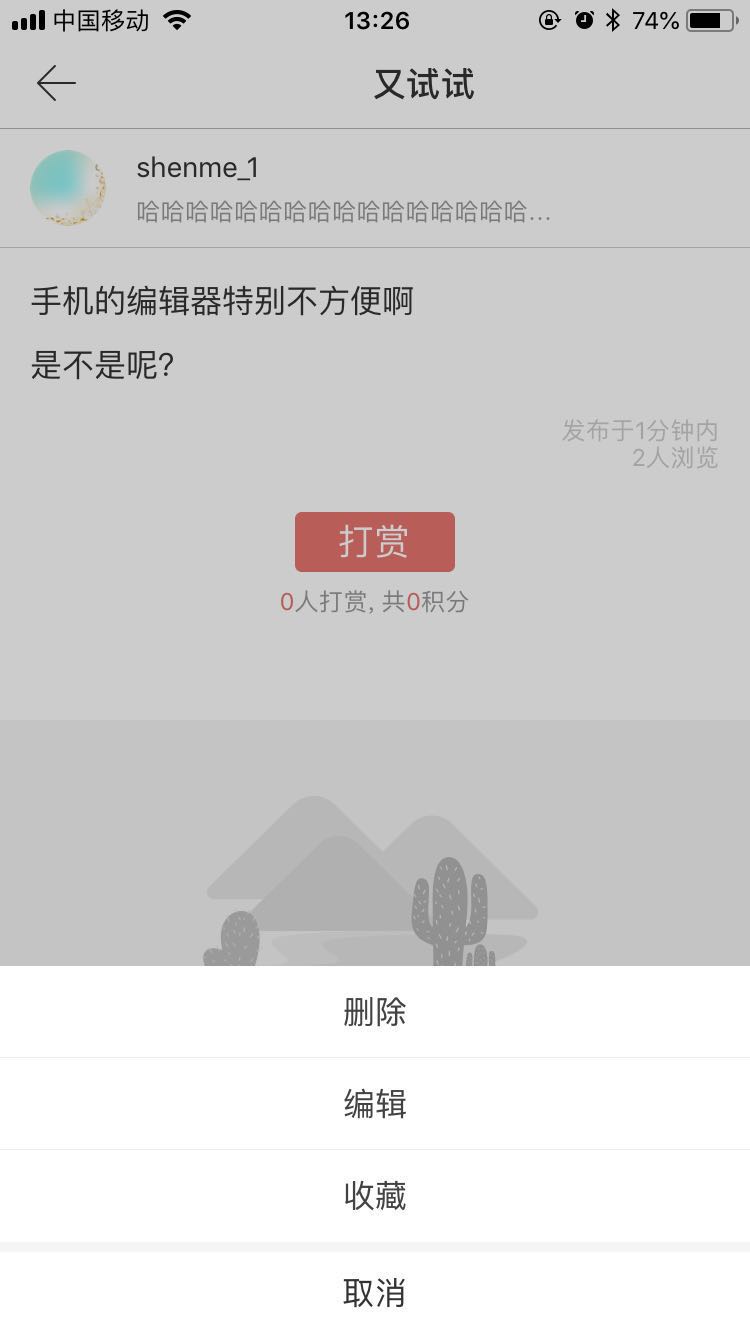Tap the publish time 发布于1分钟内
Image resolution: width=750 pixels, height=1334 pixels.
[x=640, y=430]
